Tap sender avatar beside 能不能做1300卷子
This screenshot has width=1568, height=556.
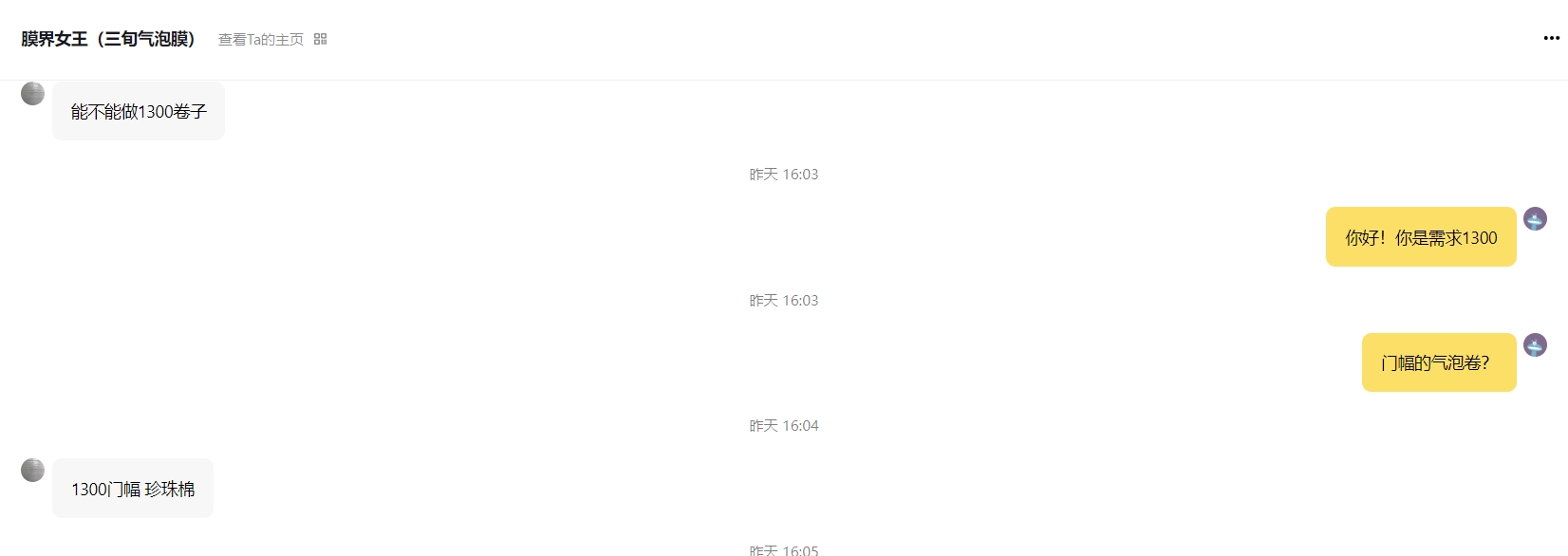coord(33,93)
